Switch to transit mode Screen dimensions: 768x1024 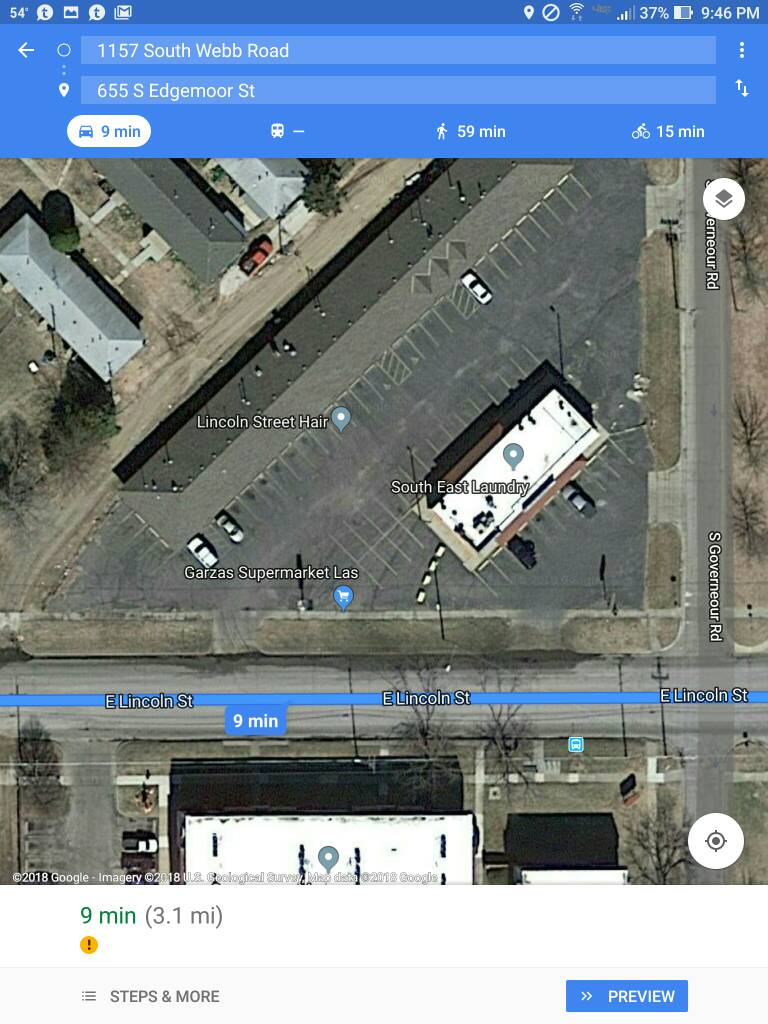287,131
